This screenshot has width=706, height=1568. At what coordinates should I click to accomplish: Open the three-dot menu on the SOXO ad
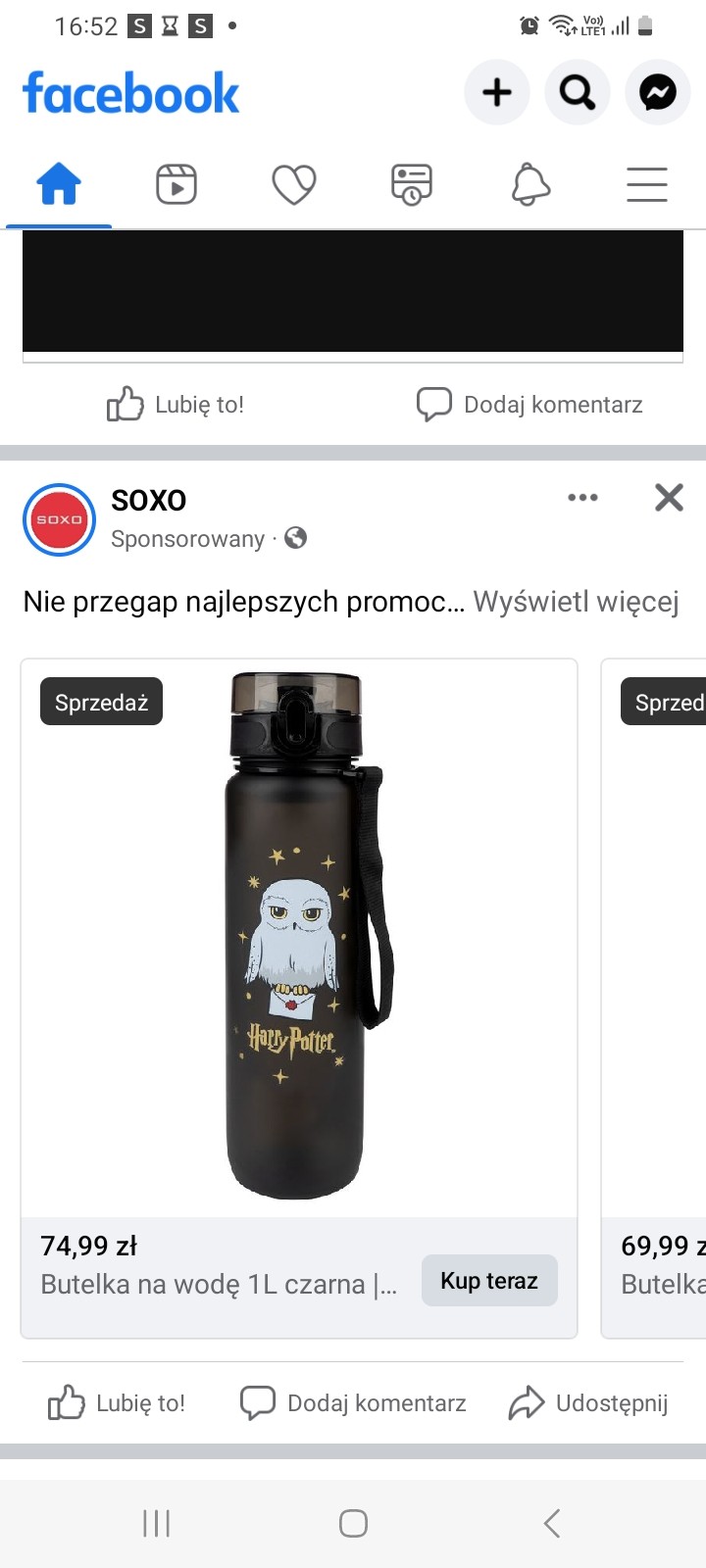[582, 498]
